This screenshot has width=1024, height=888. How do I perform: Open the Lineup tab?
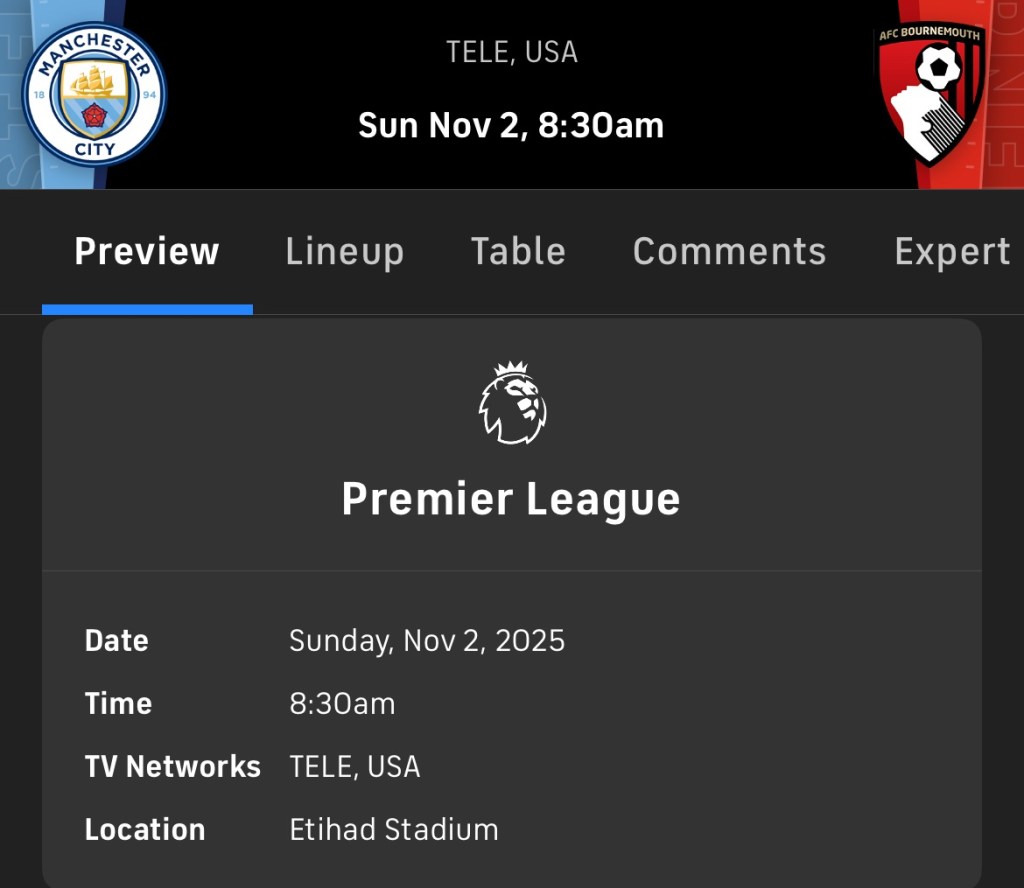pos(344,252)
